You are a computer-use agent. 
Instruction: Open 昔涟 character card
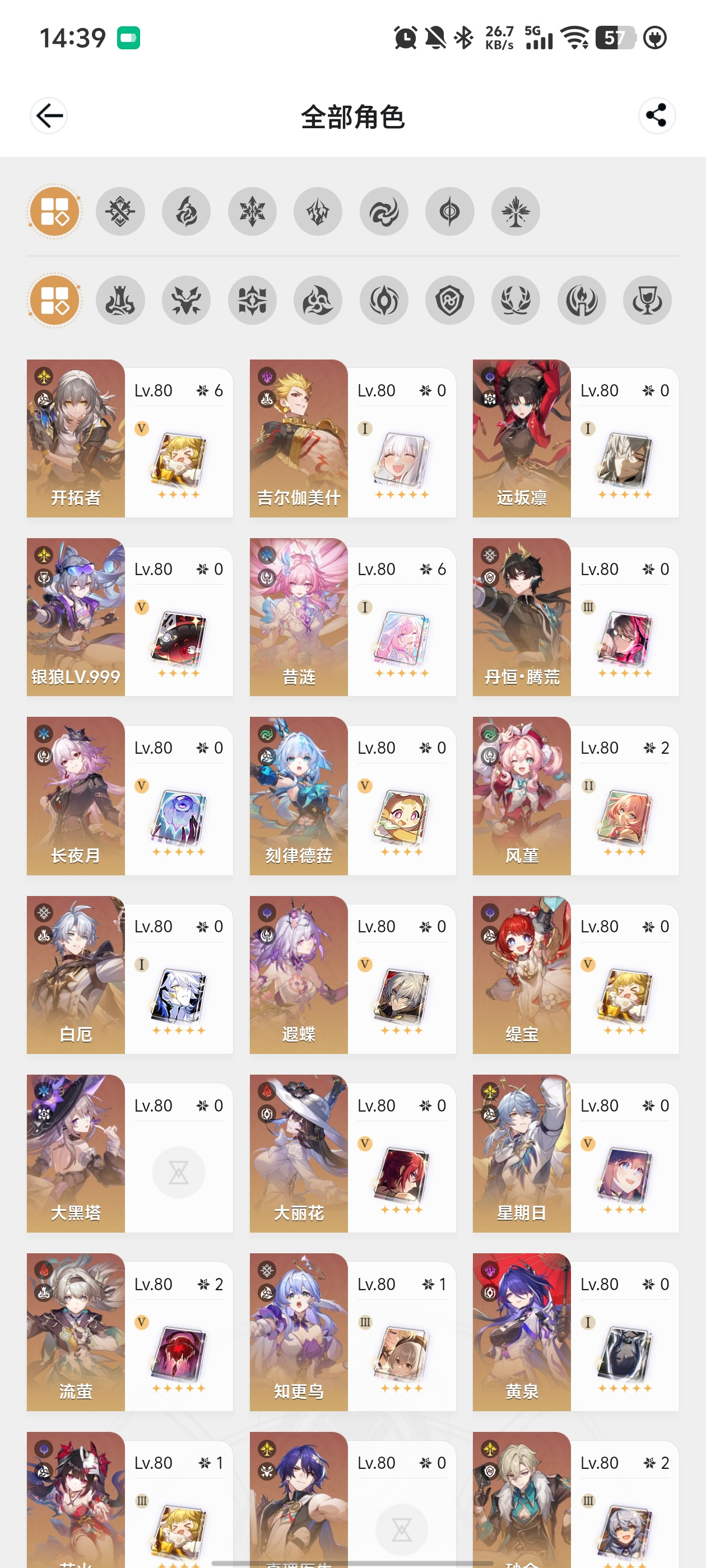352,617
